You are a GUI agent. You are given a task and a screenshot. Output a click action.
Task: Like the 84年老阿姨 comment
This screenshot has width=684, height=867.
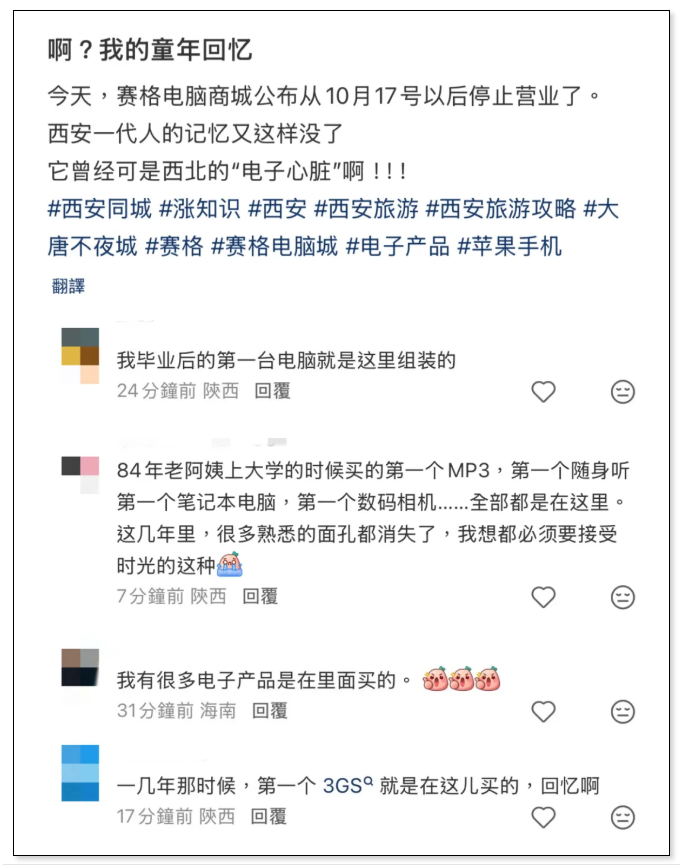pyautogui.click(x=543, y=597)
